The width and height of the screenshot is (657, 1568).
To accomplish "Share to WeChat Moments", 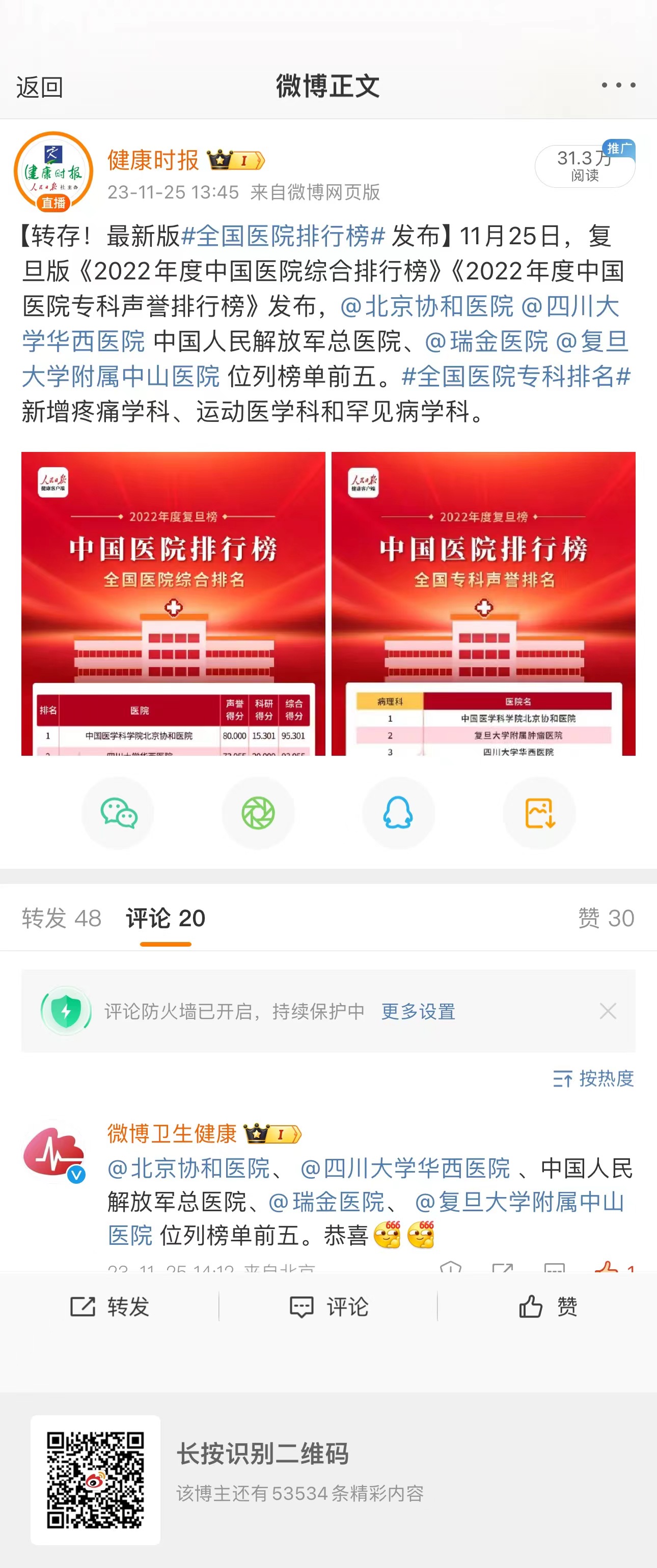I will pyautogui.click(x=258, y=813).
